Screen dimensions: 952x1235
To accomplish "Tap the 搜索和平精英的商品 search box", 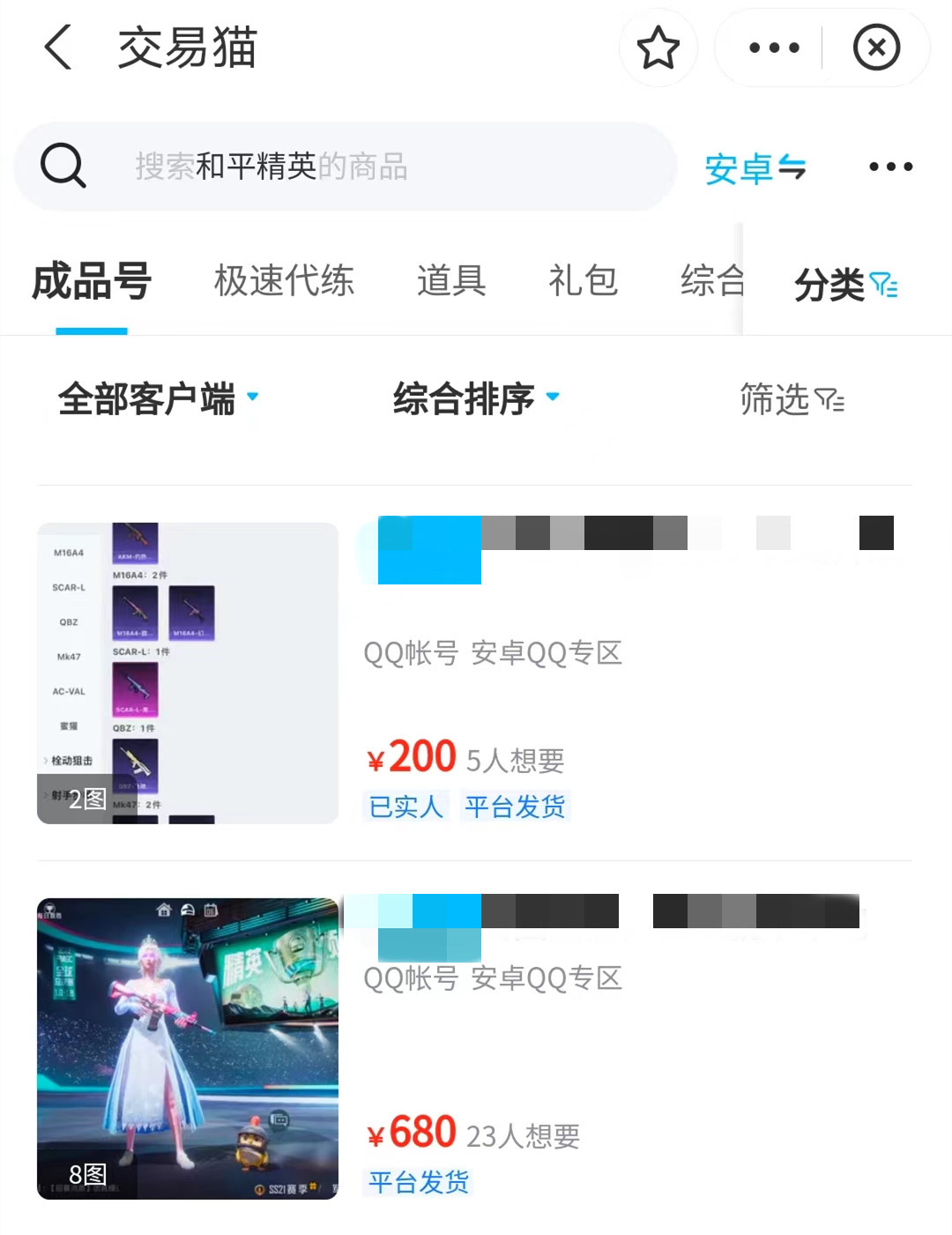I will pyautogui.click(x=353, y=167).
